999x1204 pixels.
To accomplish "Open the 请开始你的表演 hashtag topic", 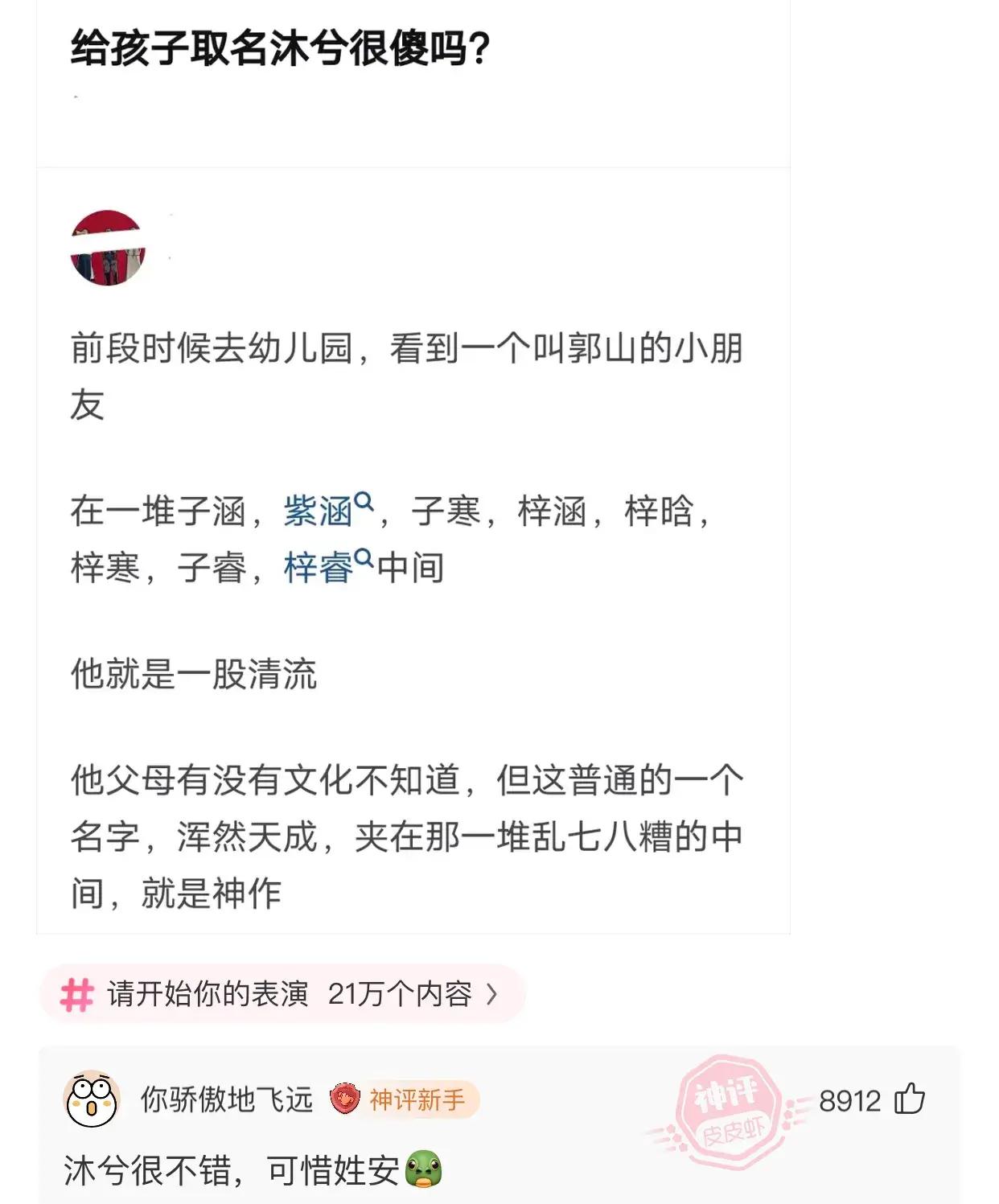I will click(282, 994).
